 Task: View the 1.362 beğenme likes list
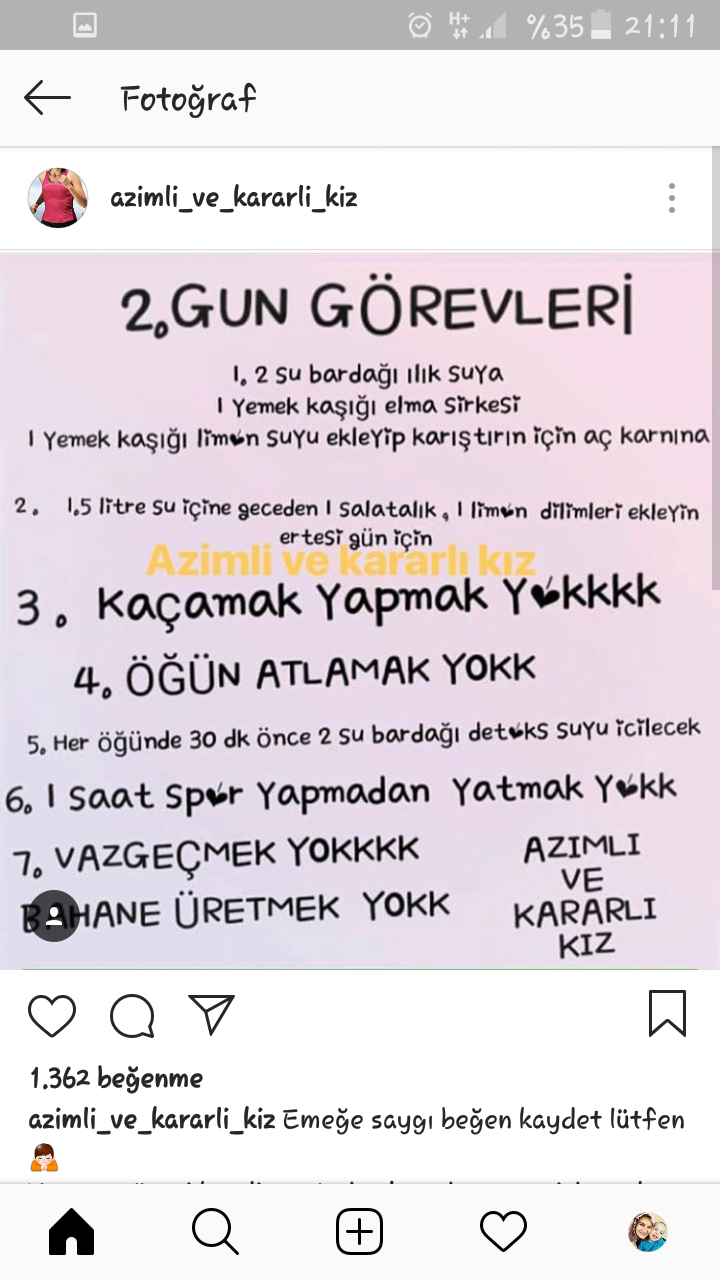point(116,1079)
